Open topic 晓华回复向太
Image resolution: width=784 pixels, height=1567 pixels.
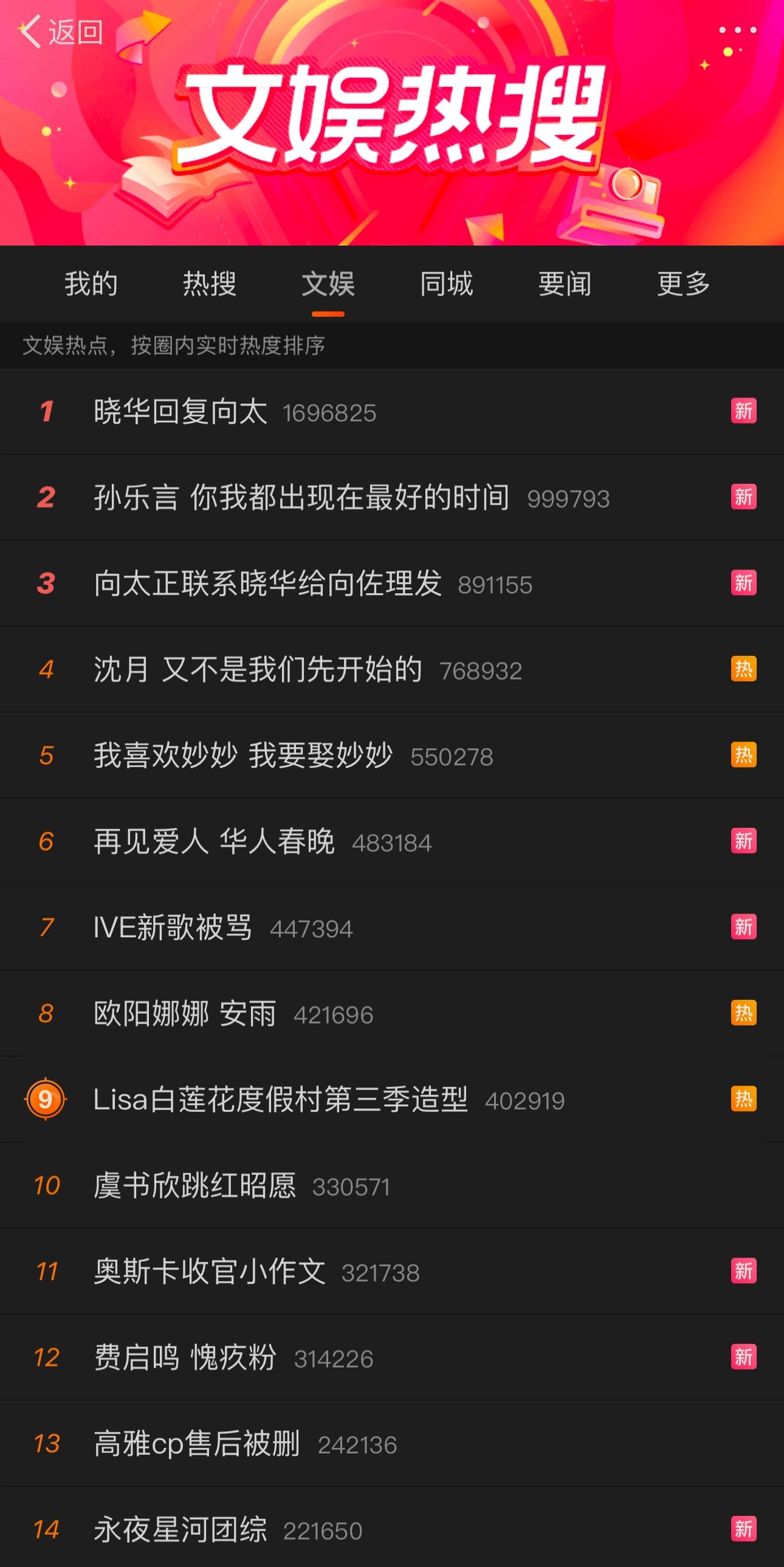coord(181,411)
